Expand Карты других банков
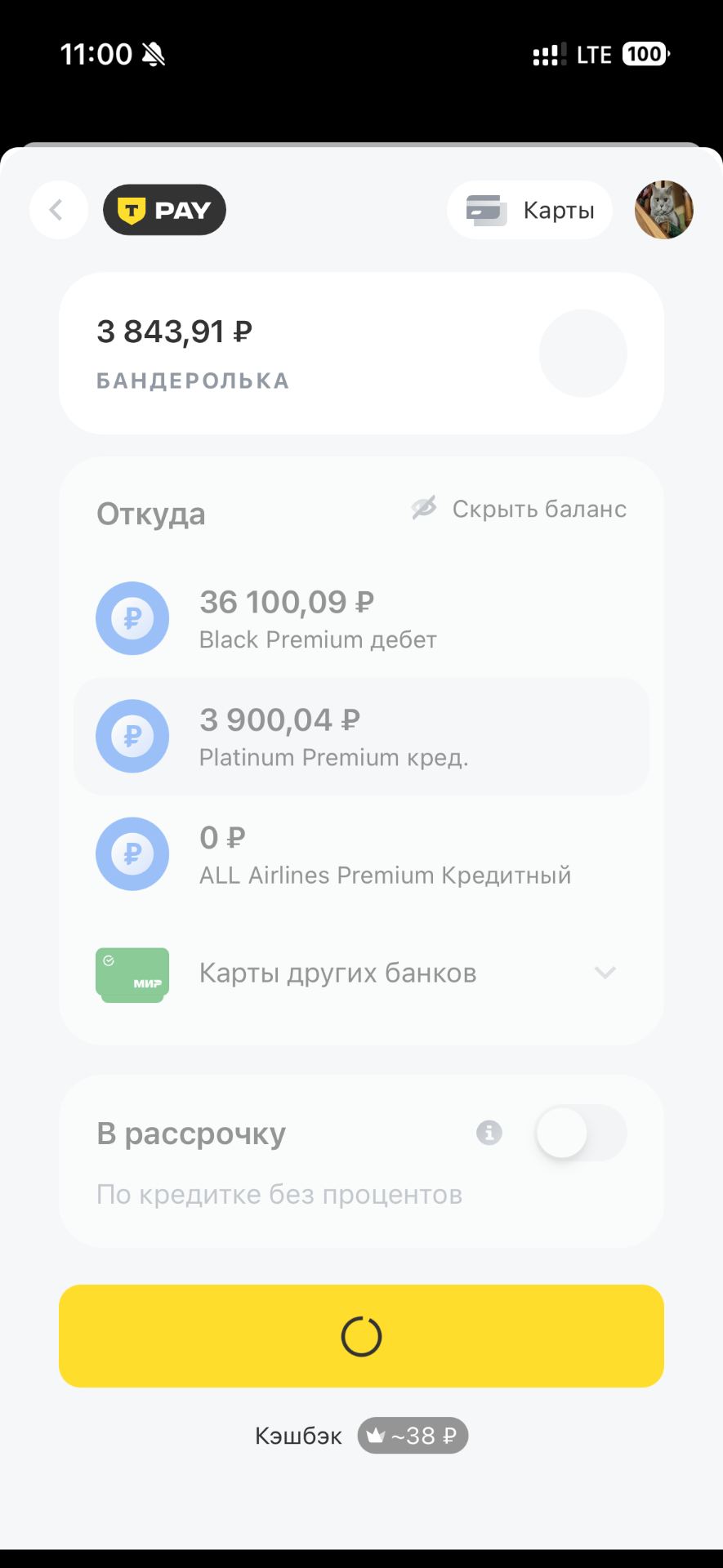723x1568 pixels. [361, 973]
